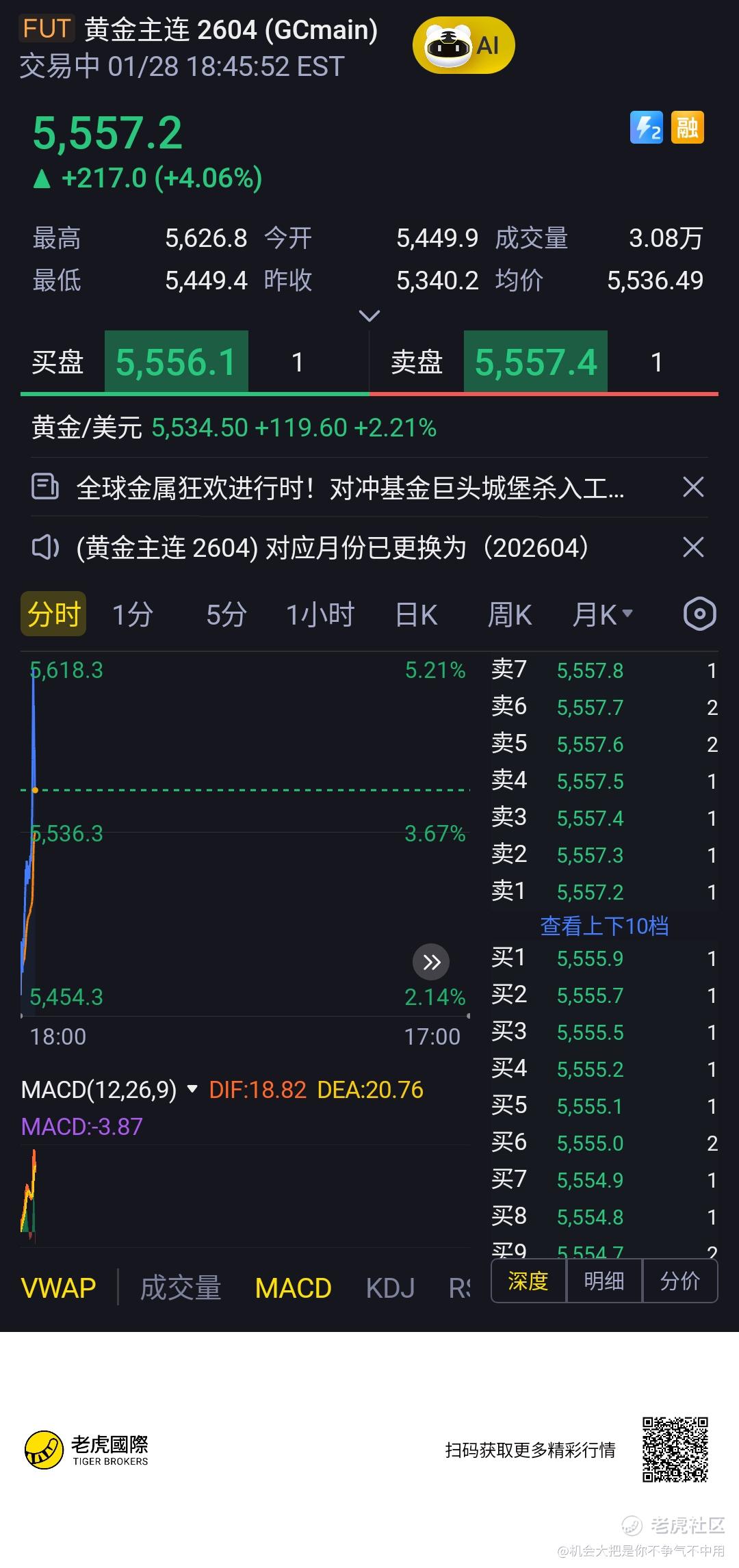Viewport: 739px width, 1568px height.
Task: Close the 对应月份已更换 notice
Action: (693, 547)
